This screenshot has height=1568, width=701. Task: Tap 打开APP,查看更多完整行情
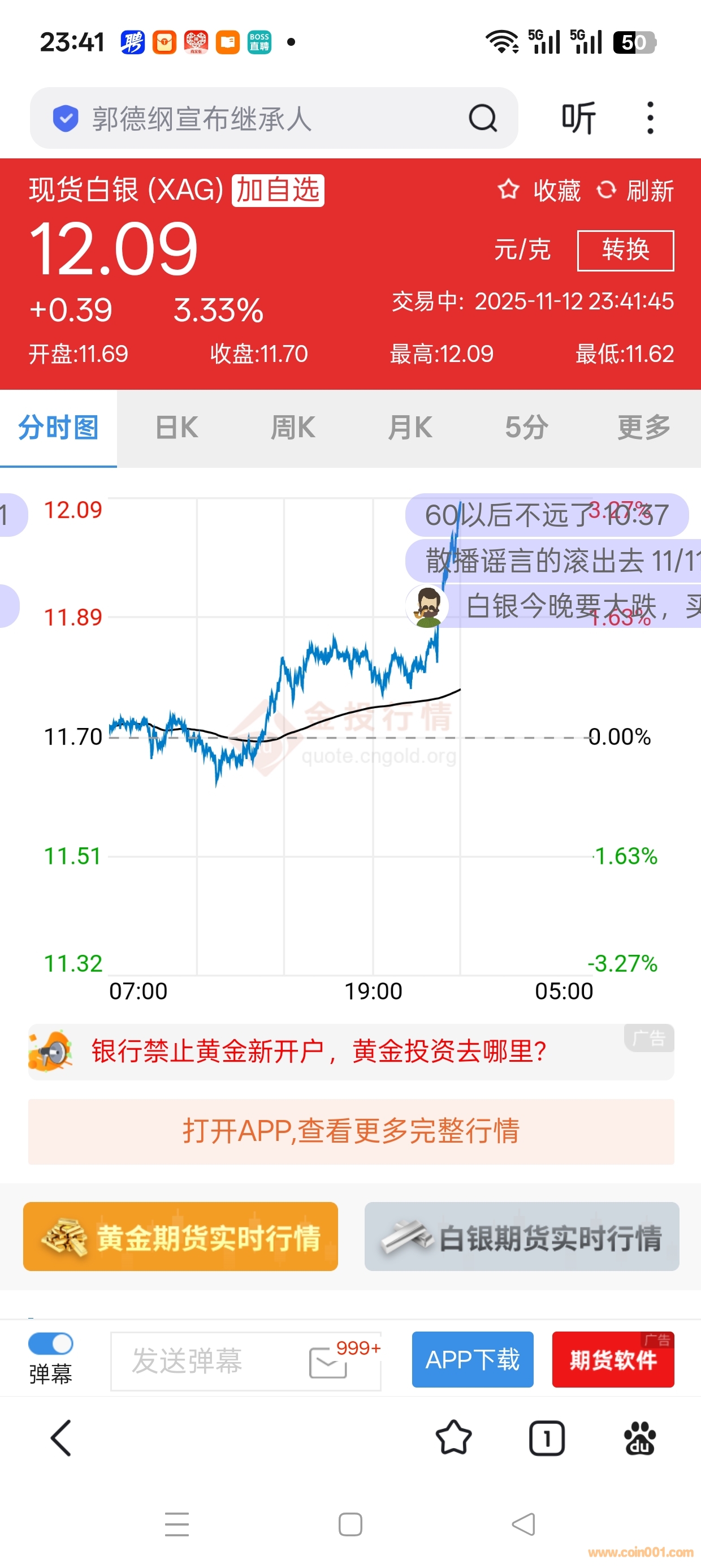point(350,1131)
